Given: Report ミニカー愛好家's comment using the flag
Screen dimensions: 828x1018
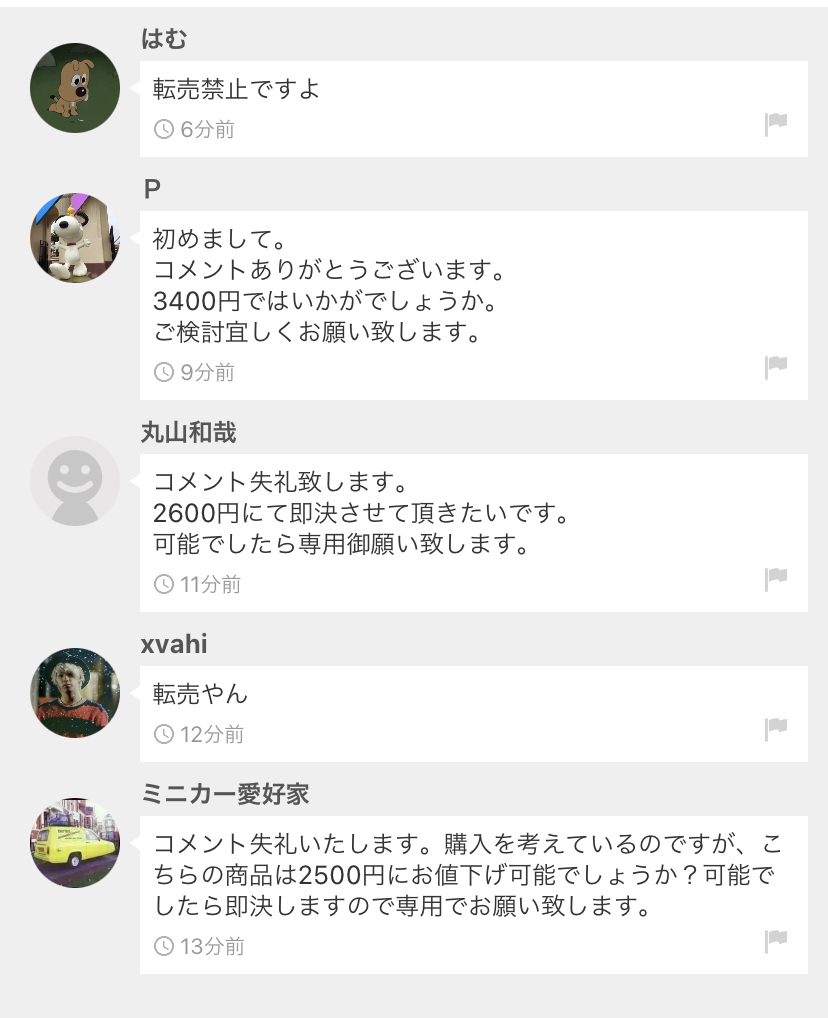Looking at the screenshot, I should (x=775, y=941).
